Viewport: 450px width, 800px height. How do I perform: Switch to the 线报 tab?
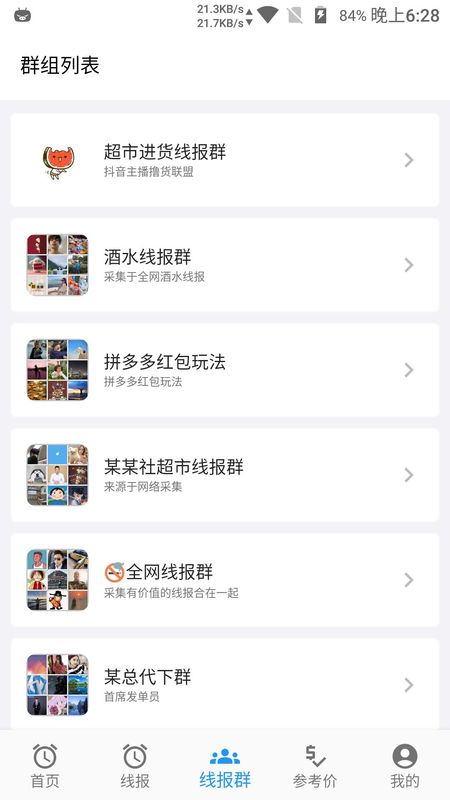(x=135, y=765)
